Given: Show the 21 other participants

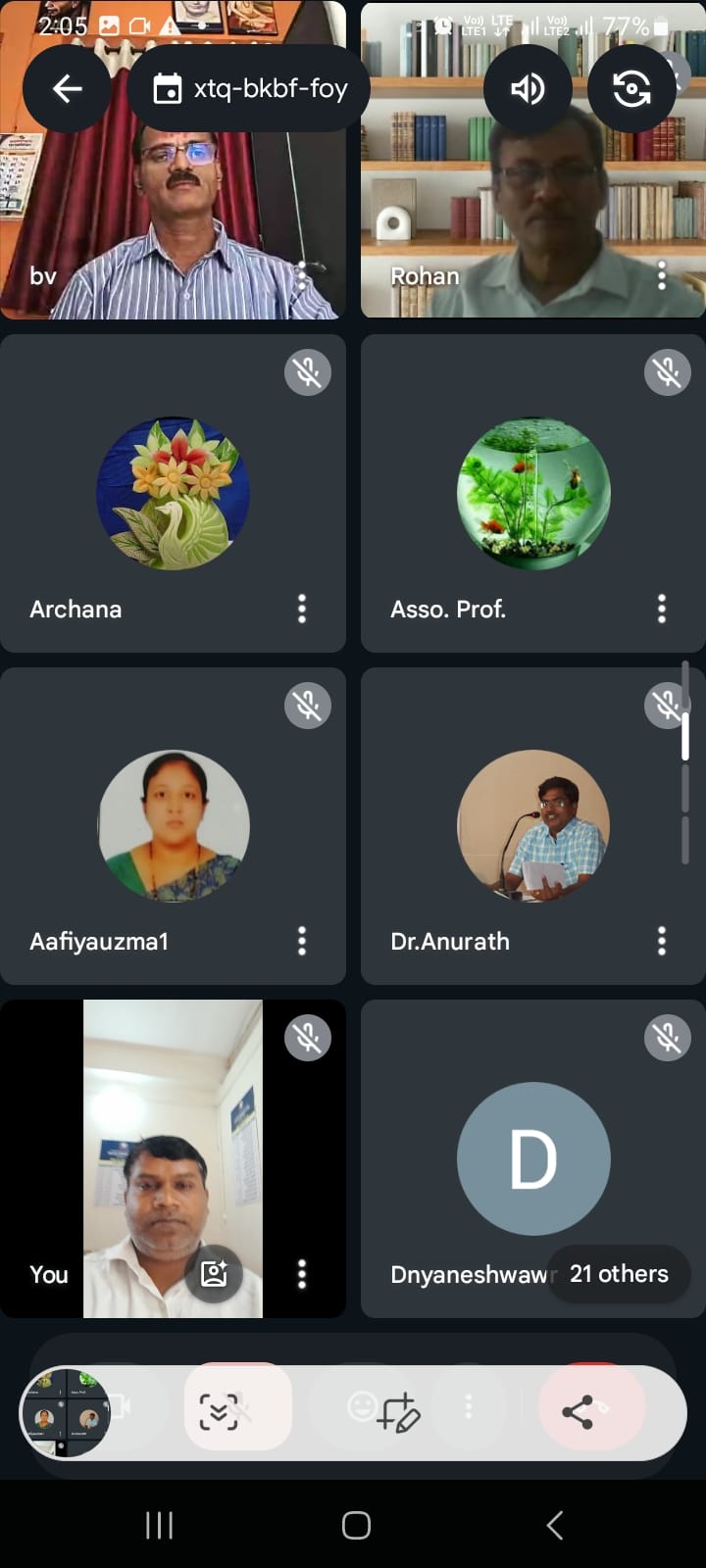Looking at the screenshot, I should tap(619, 1273).
